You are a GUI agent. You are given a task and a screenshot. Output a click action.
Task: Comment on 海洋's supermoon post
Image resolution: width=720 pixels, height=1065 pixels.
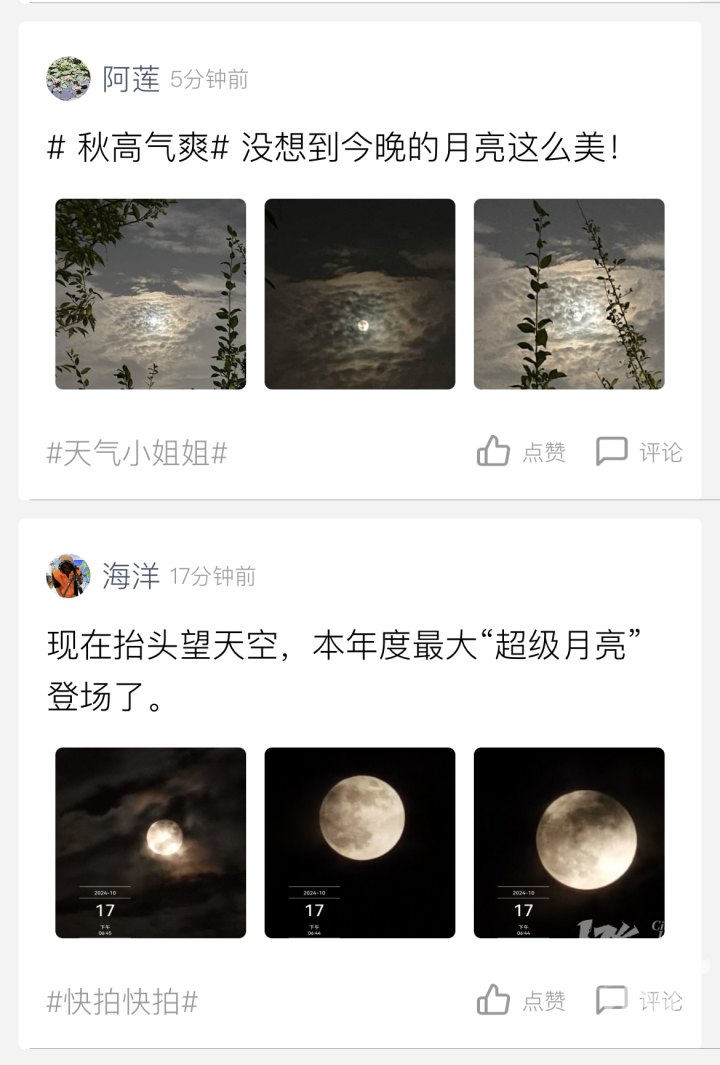click(639, 1000)
